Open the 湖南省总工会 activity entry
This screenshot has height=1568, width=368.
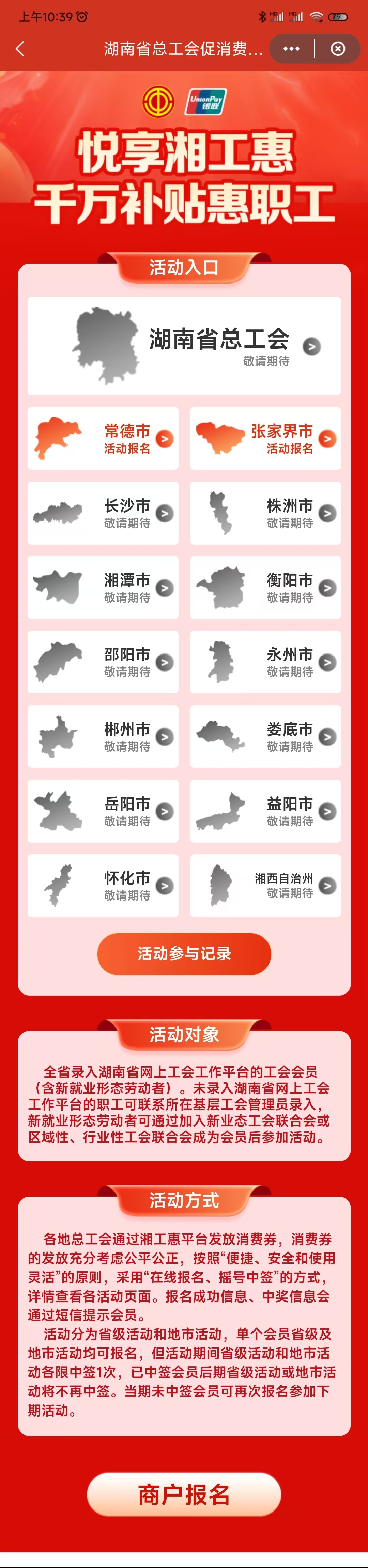click(184, 346)
